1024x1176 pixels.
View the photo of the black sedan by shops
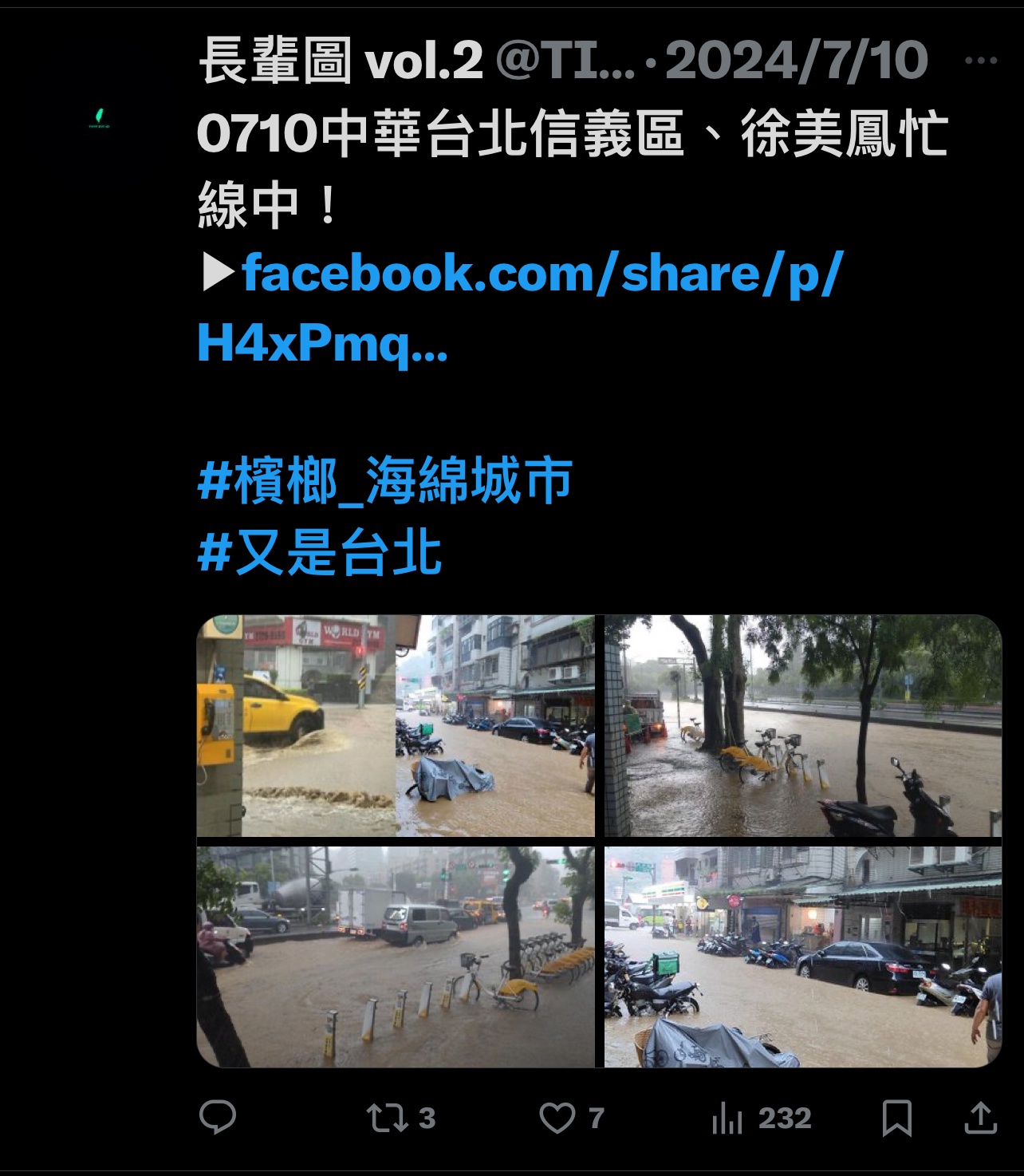point(802,957)
